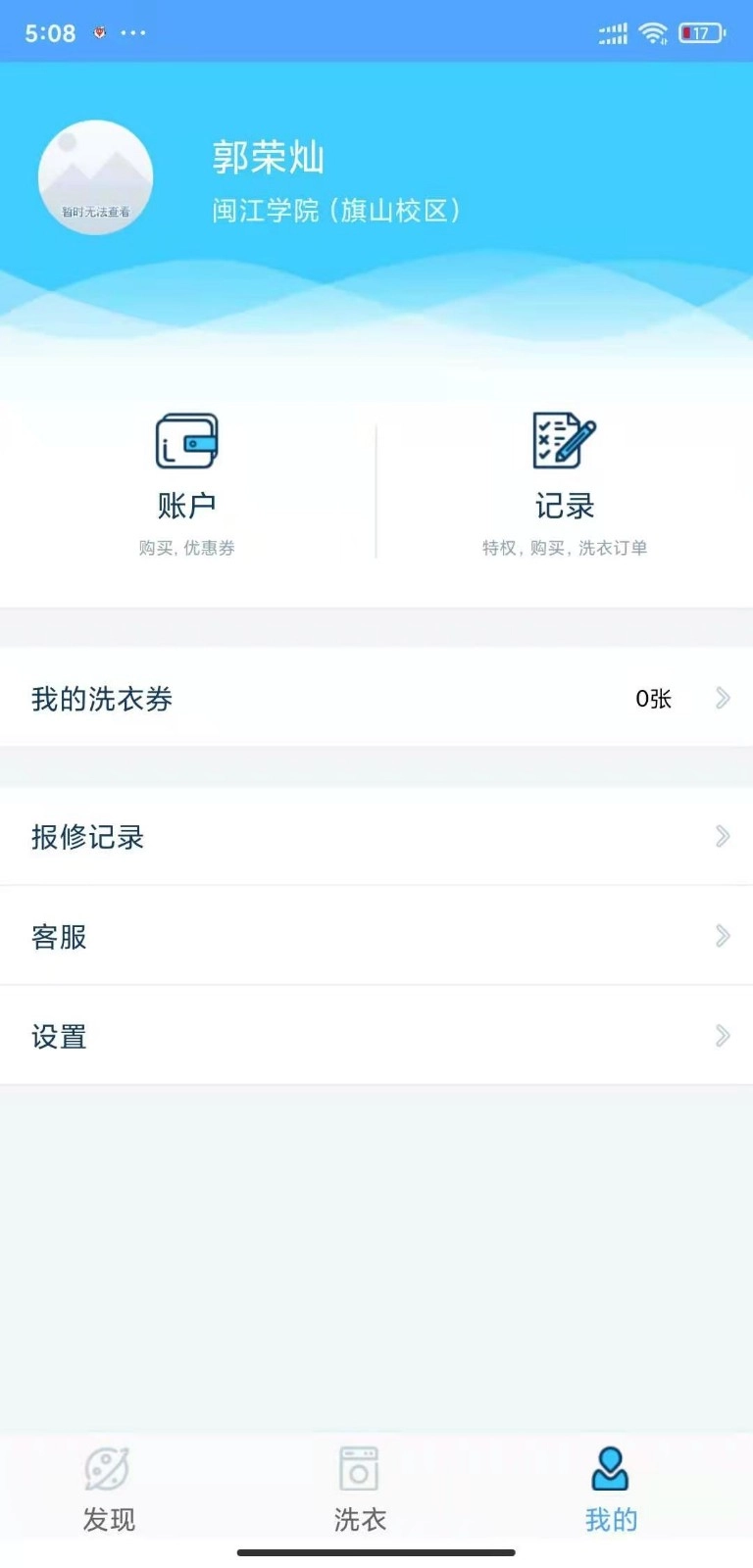This screenshot has width=753, height=1568.
Task: Check the Wi-Fi status icon
Action: click(653, 30)
